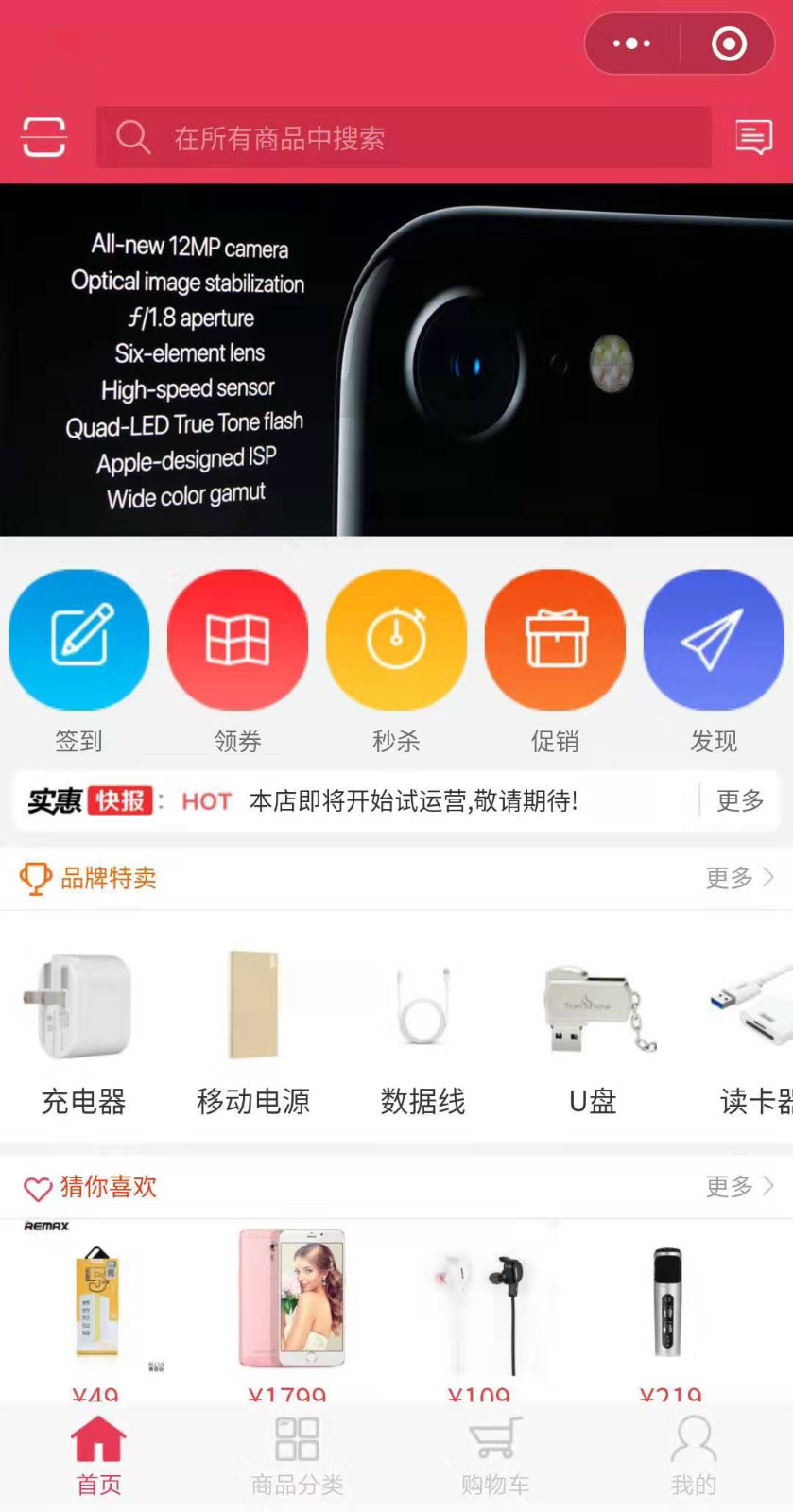Image resolution: width=793 pixels, height=1512 pixels.
Task: View more in 品牌特卖 section
Action: click(739, 878)
